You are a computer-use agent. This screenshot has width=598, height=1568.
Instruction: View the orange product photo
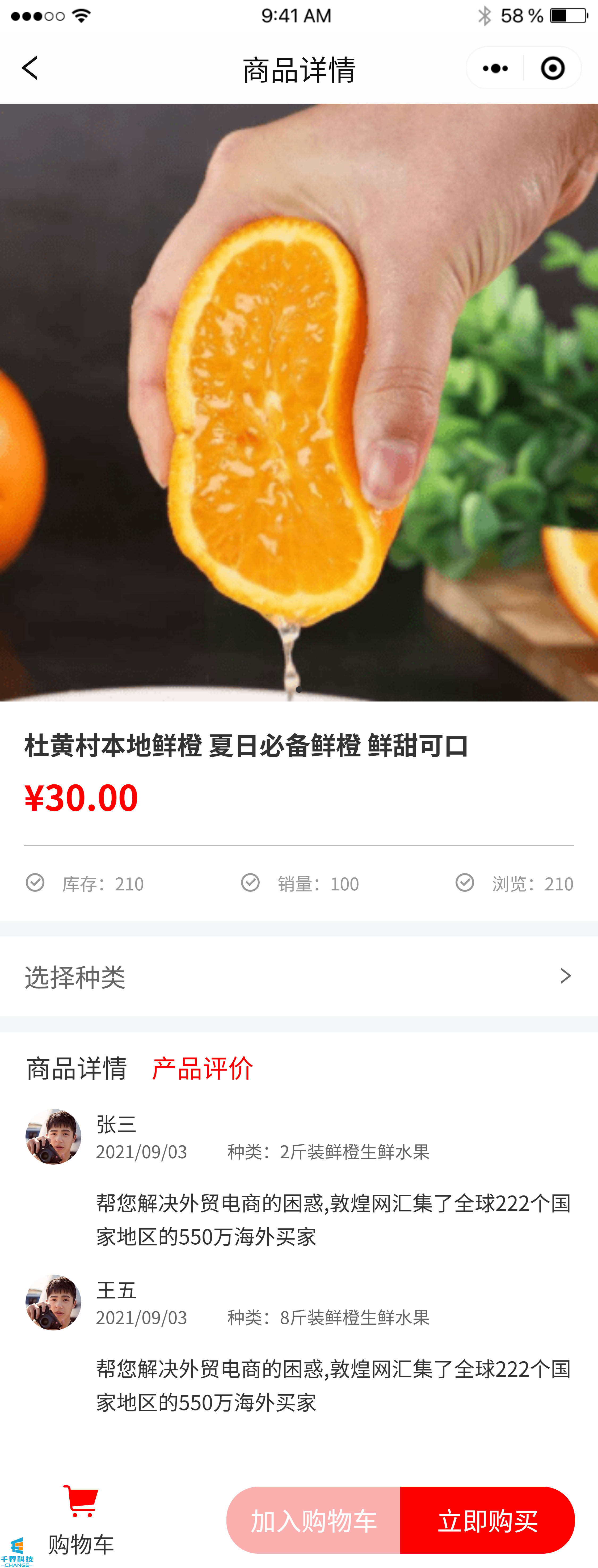click(x=298, y=402)
